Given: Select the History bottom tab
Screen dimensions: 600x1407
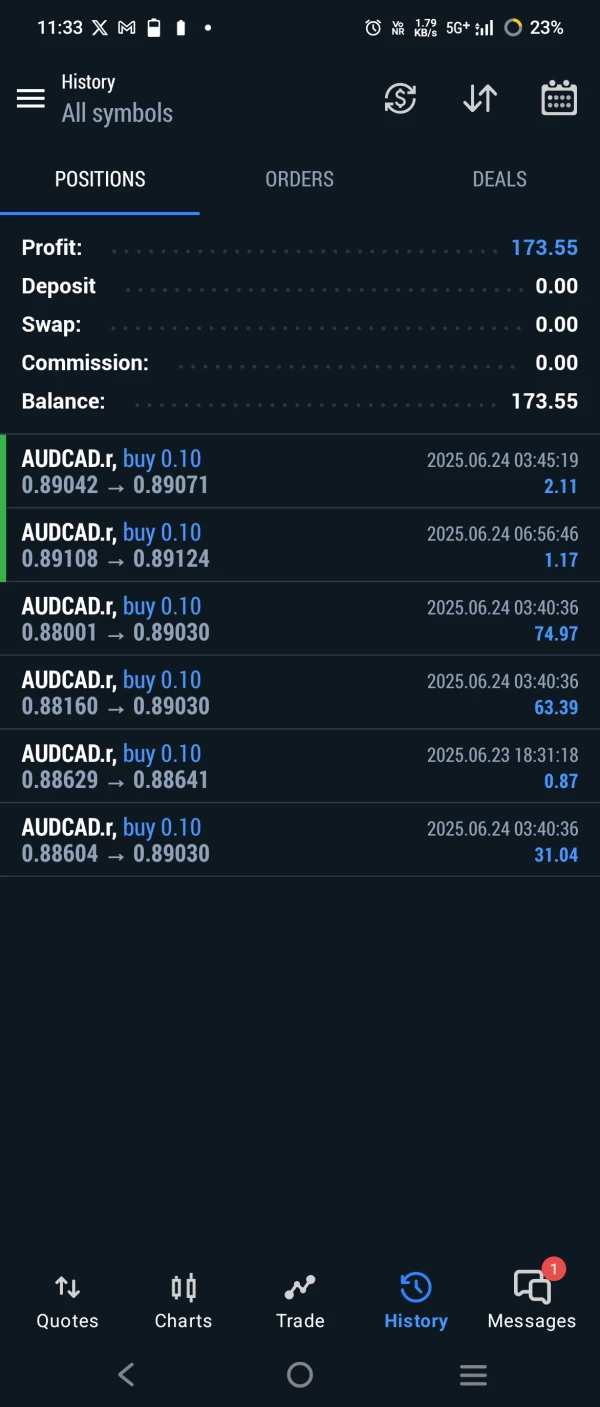Looking at the screenshot, I should pos(416,1302).
